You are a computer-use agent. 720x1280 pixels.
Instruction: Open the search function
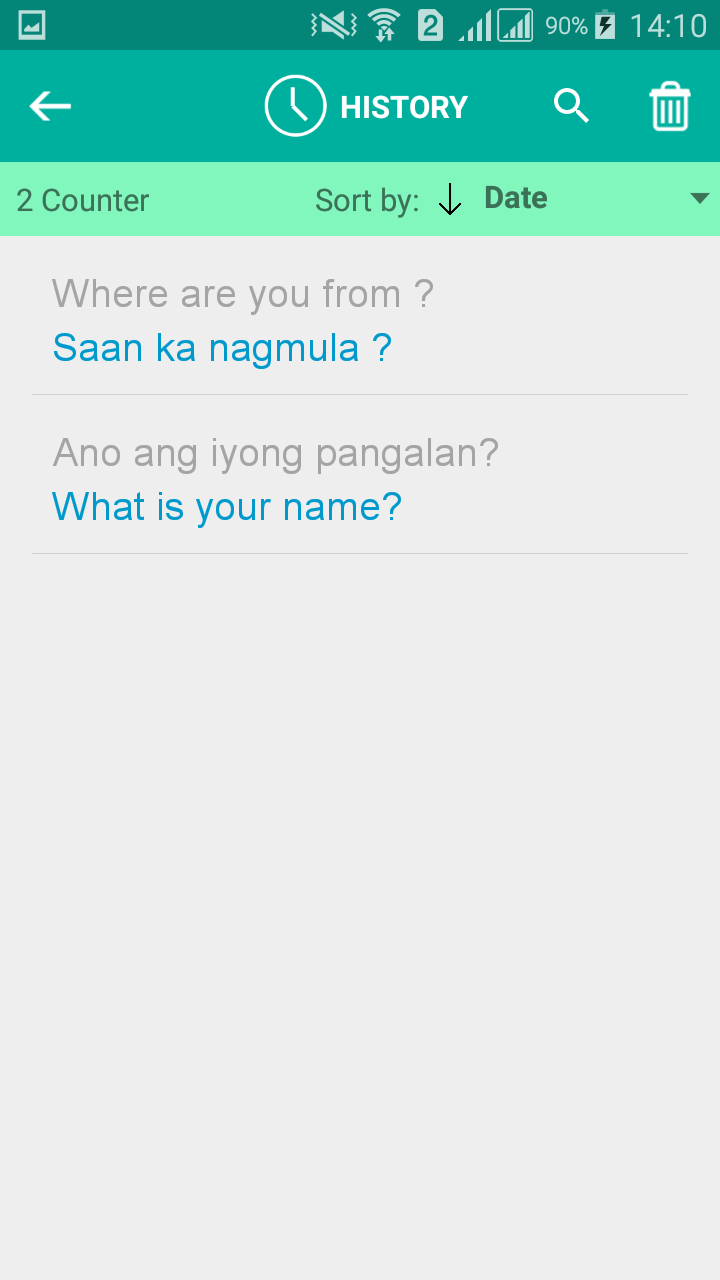(571, 105)
